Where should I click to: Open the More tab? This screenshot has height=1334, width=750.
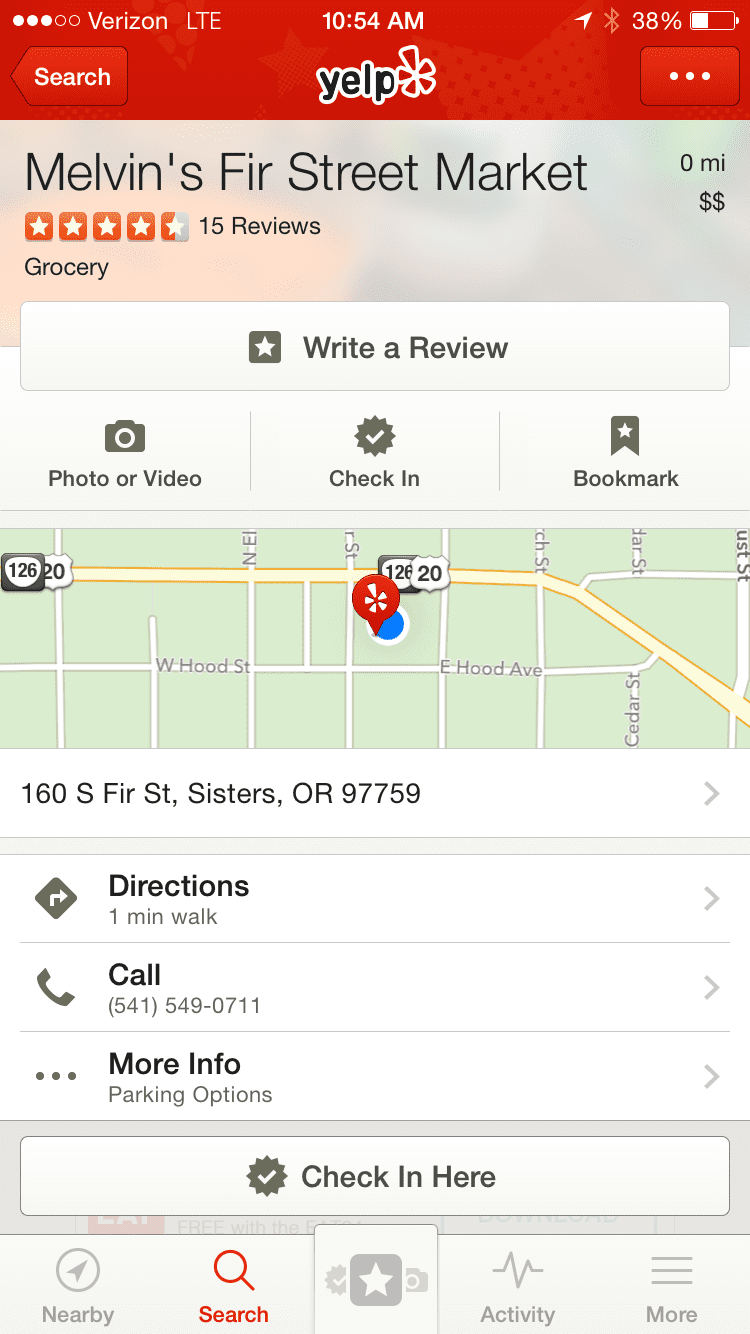[x=672, y=1286]
